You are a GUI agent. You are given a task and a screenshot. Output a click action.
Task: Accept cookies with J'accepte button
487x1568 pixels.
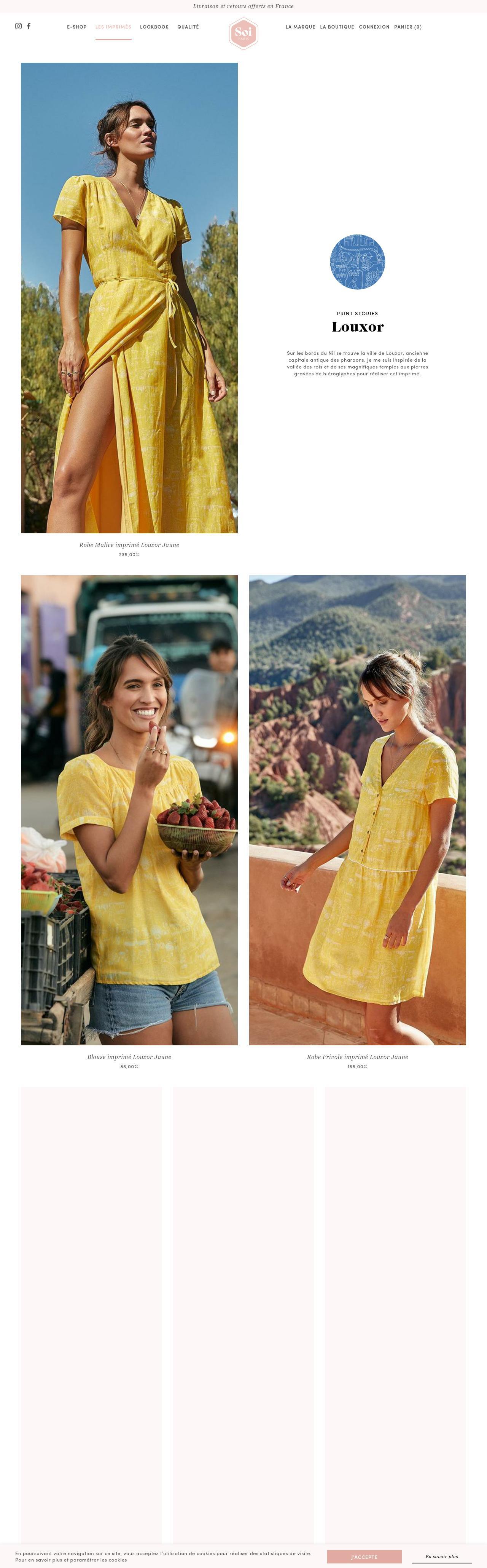tap(364, 1557)
